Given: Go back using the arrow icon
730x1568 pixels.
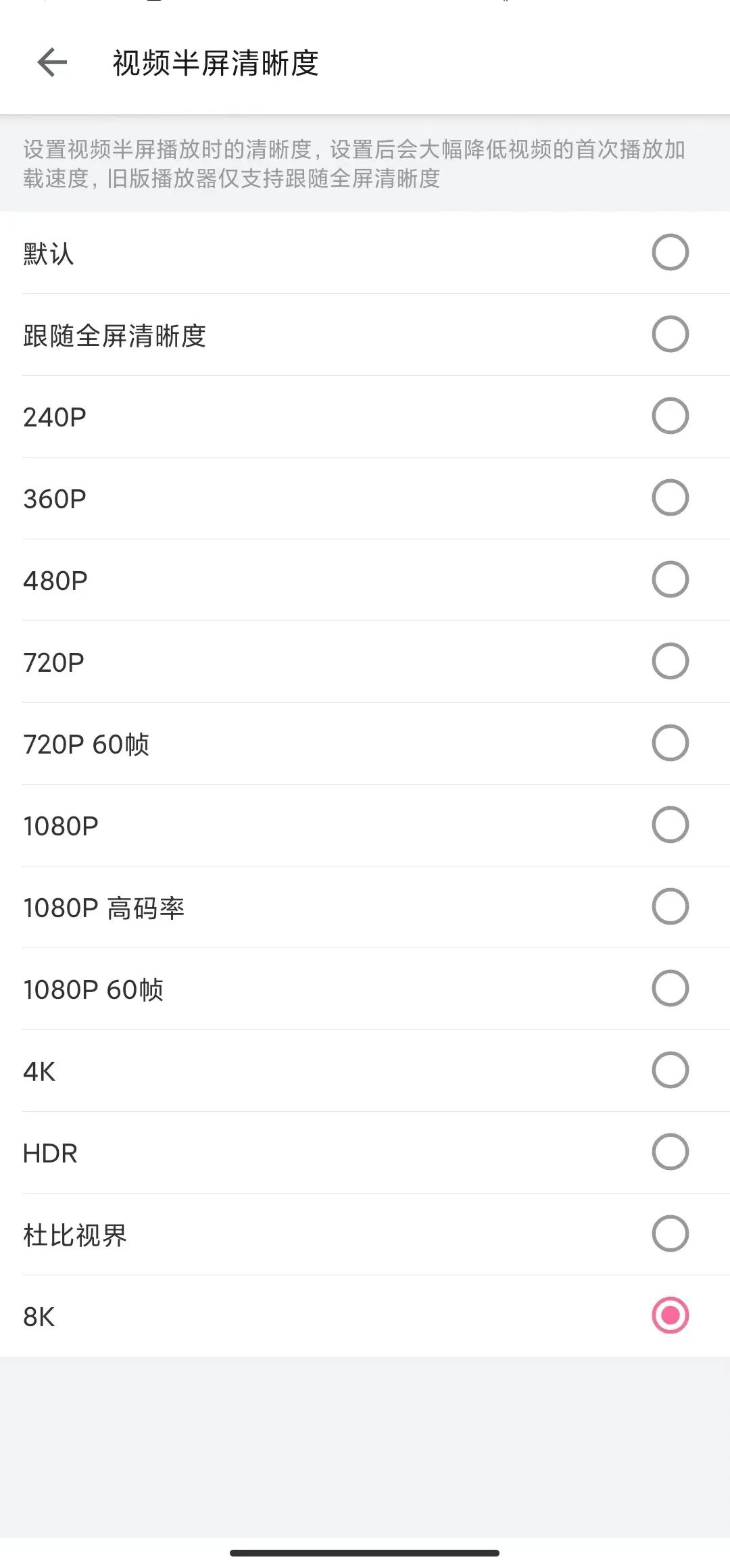Looking at the screenshot, I should coord(52,63).
